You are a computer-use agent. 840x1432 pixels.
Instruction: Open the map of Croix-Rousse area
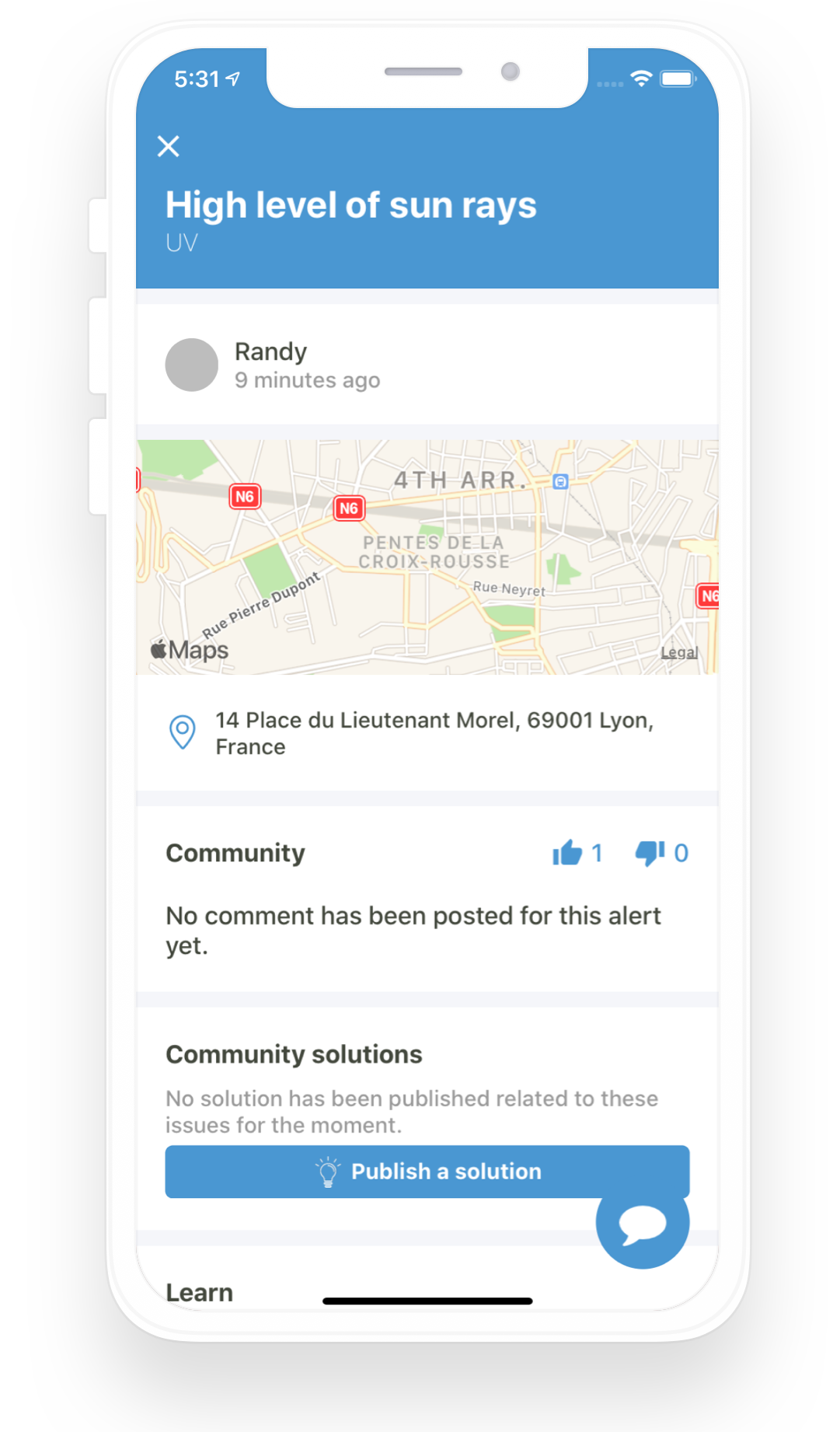point(427,556)
